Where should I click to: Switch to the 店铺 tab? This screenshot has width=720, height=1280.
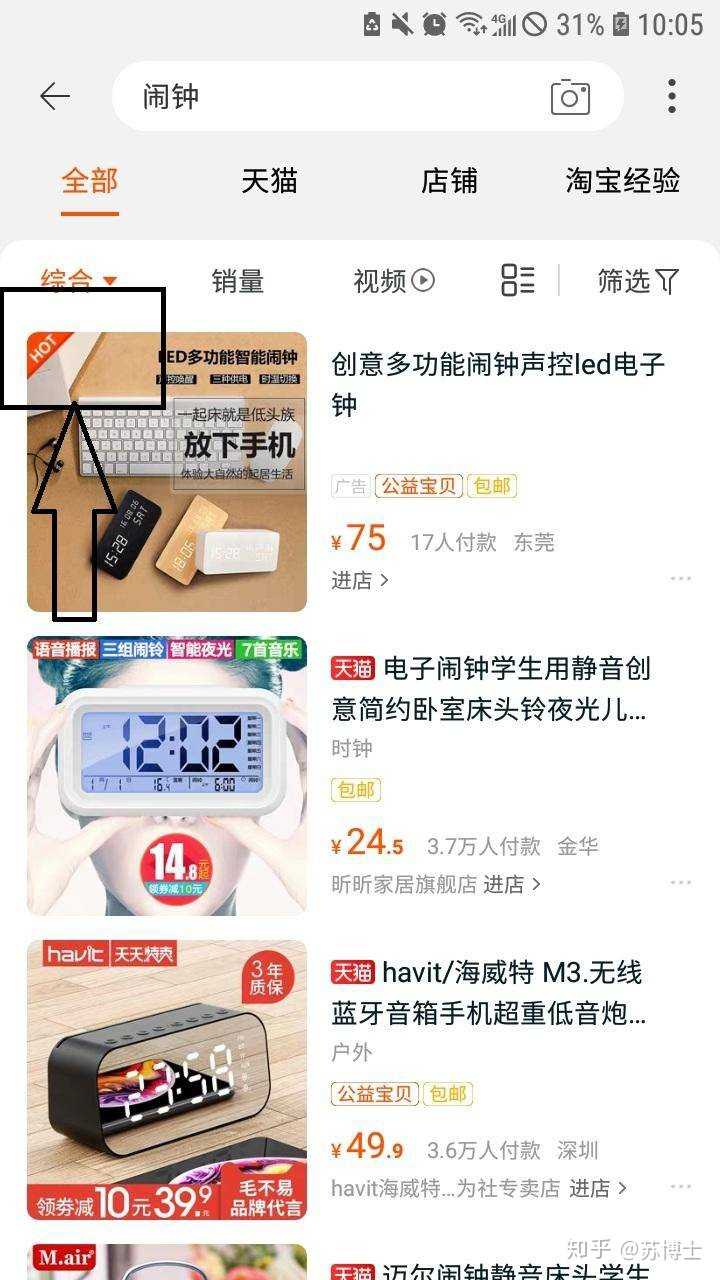tap(449, 181)
